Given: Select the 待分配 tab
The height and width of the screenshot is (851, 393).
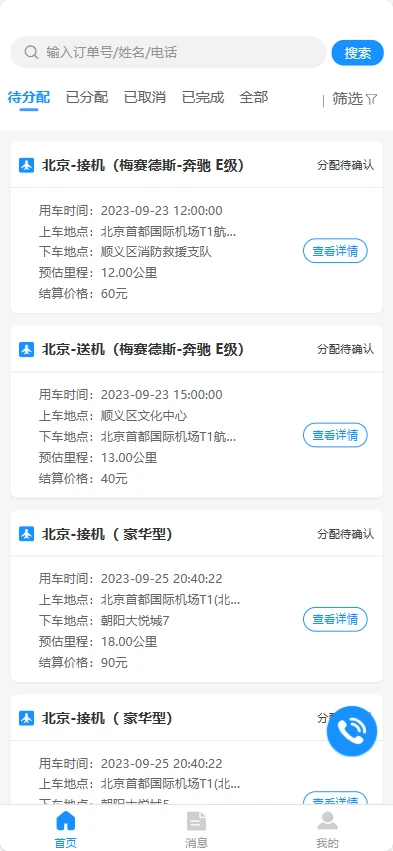Looking at the screenshot, I should (29, 98).
